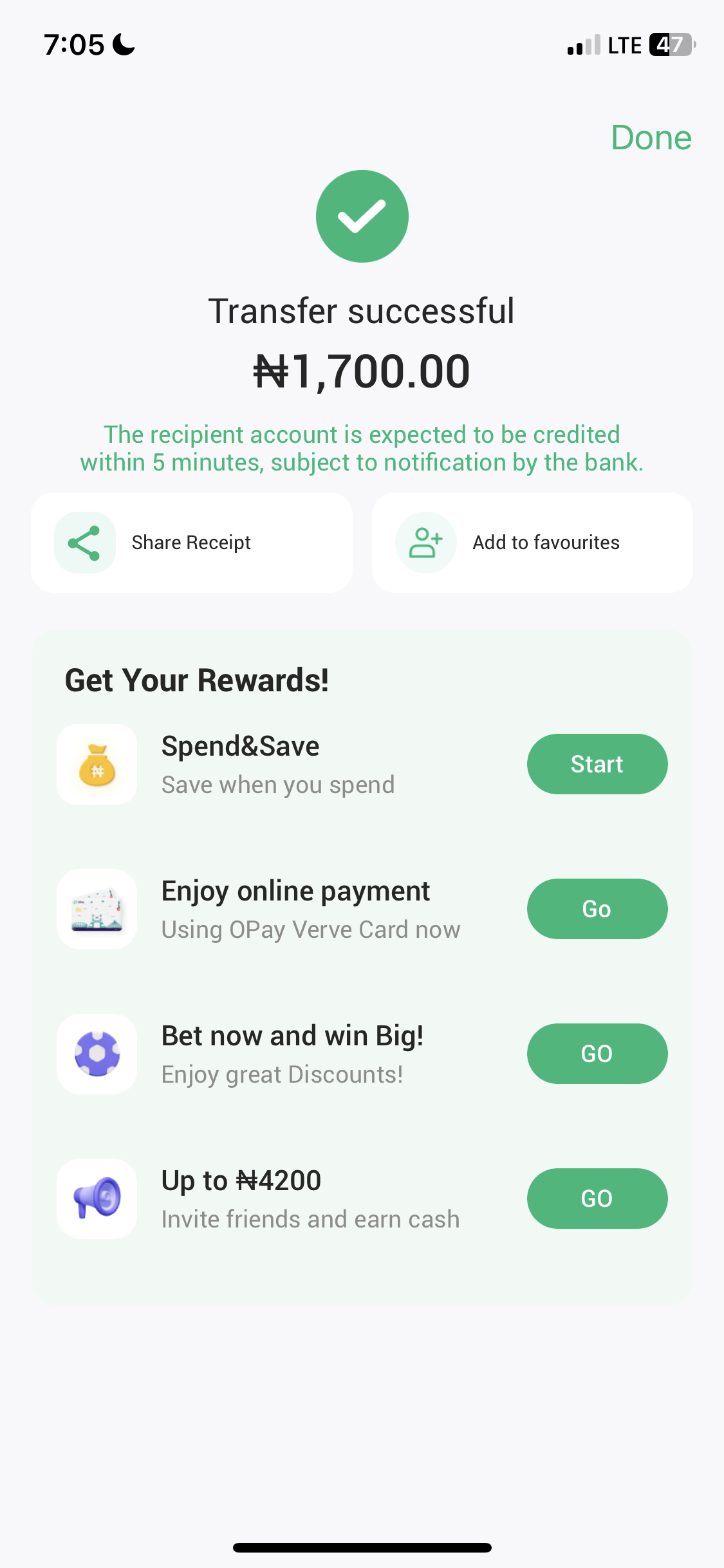The image size is (724, 1568).
Task: Tap GO for Bet now and win Big
Action: [x=597, y=1054]
